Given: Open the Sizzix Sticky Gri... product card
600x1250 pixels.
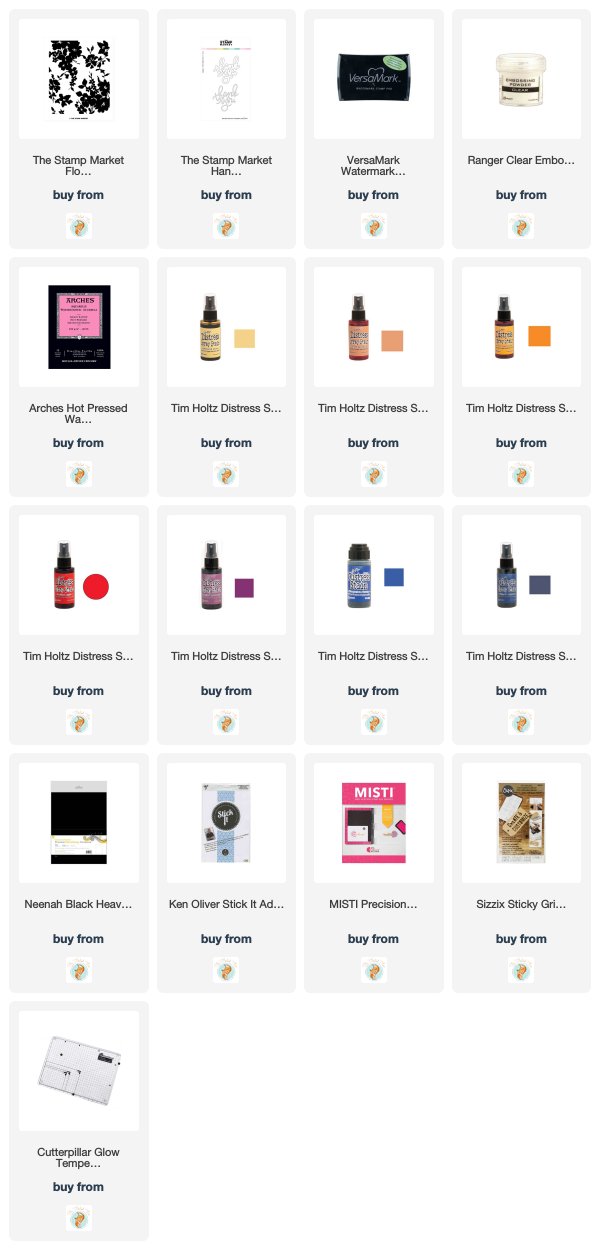Looking at the screenshot, I should (521, 873).
